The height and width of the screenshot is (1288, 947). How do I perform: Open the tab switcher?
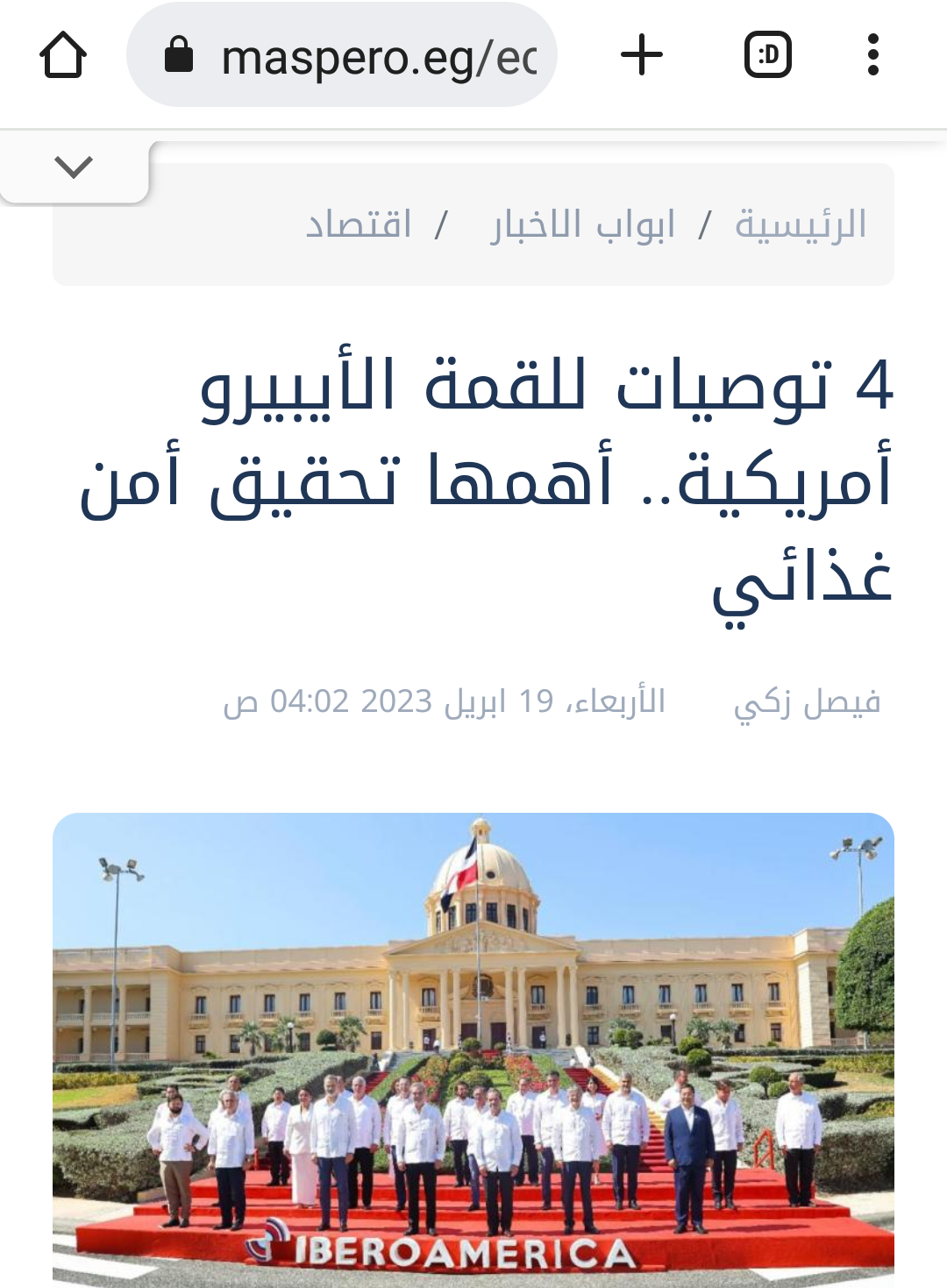tap(768, 55)
